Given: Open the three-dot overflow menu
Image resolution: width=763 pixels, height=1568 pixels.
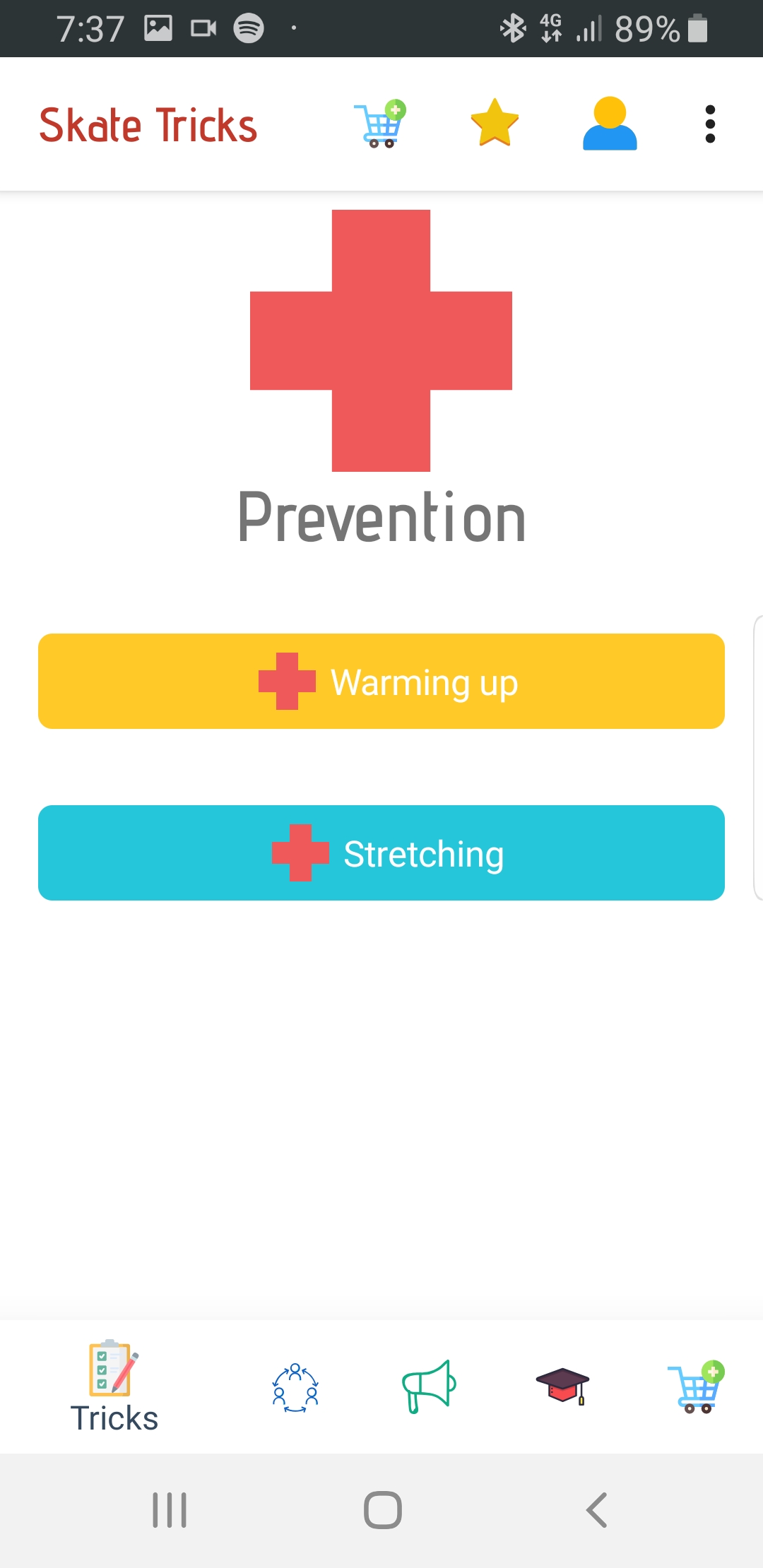Looking at the screenshot, I should coord(710,124).
